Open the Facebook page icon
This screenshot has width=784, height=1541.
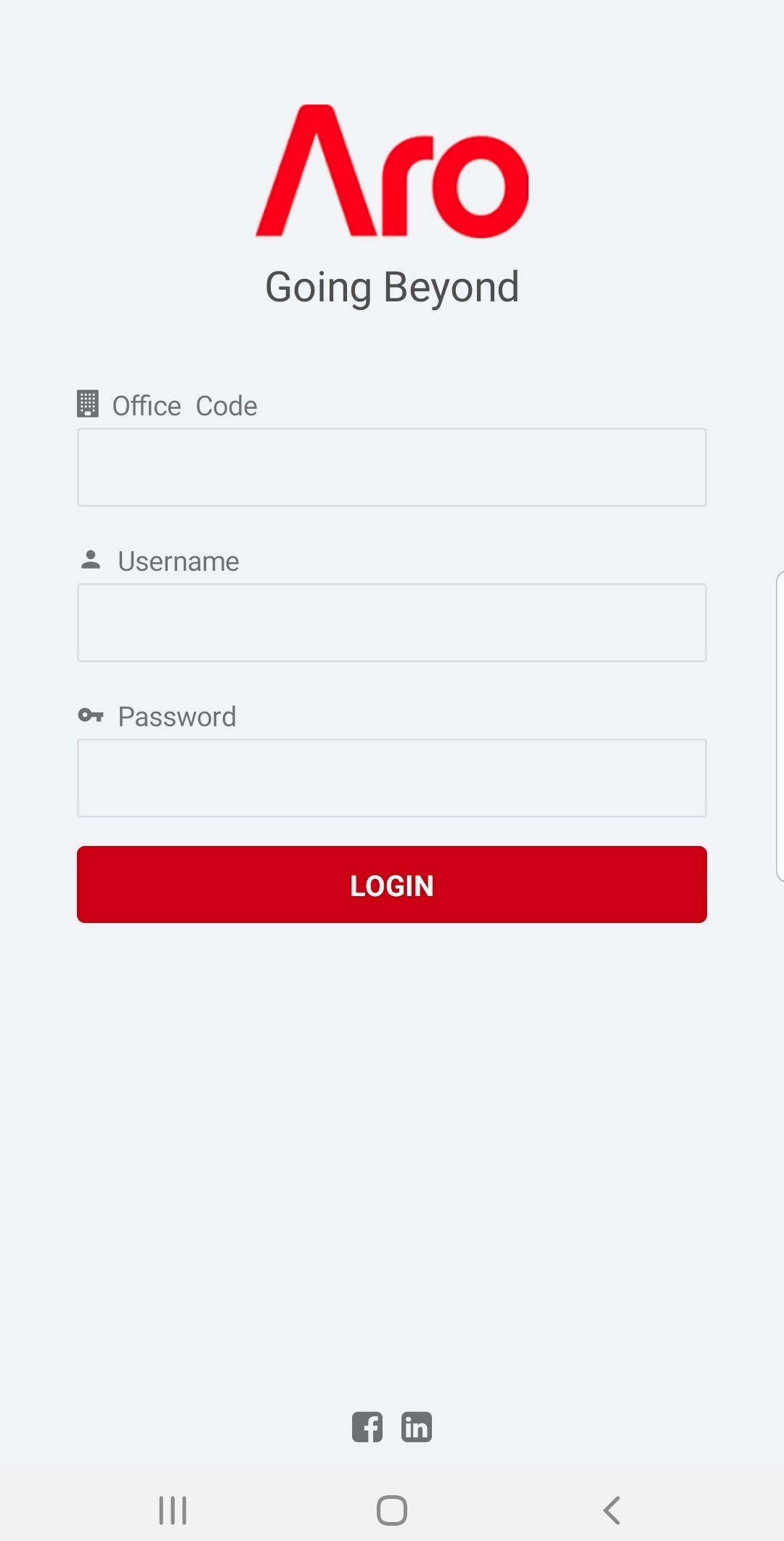pos(367,1427)
